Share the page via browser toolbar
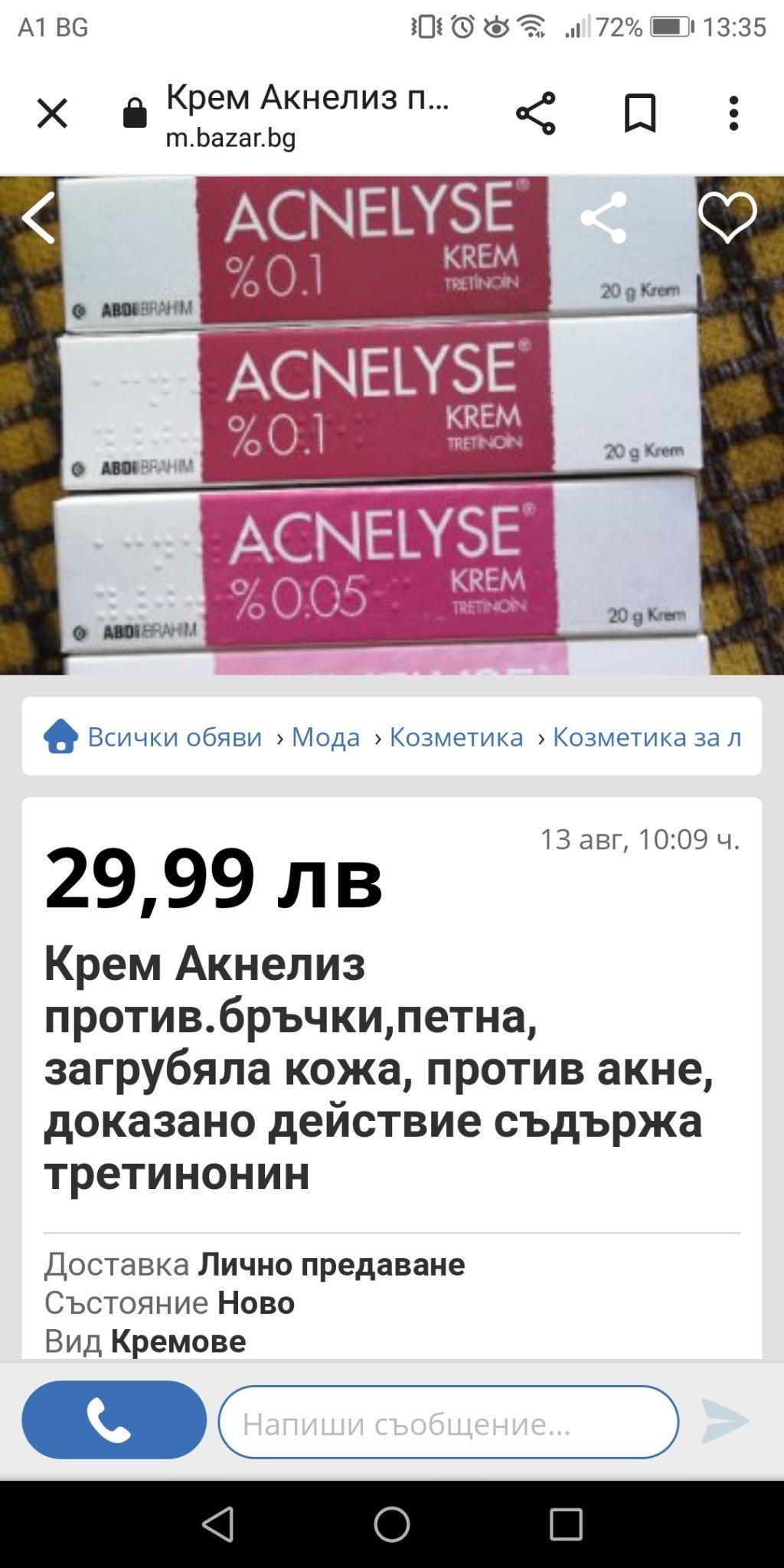 coord(535,113)
